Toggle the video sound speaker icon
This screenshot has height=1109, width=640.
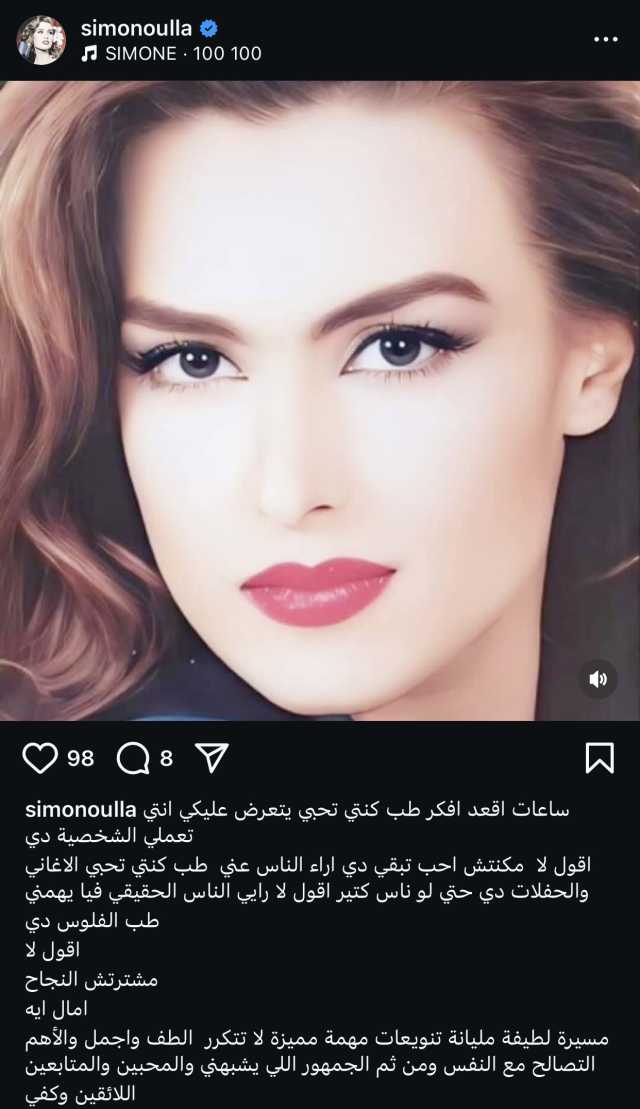pos(598,680)
